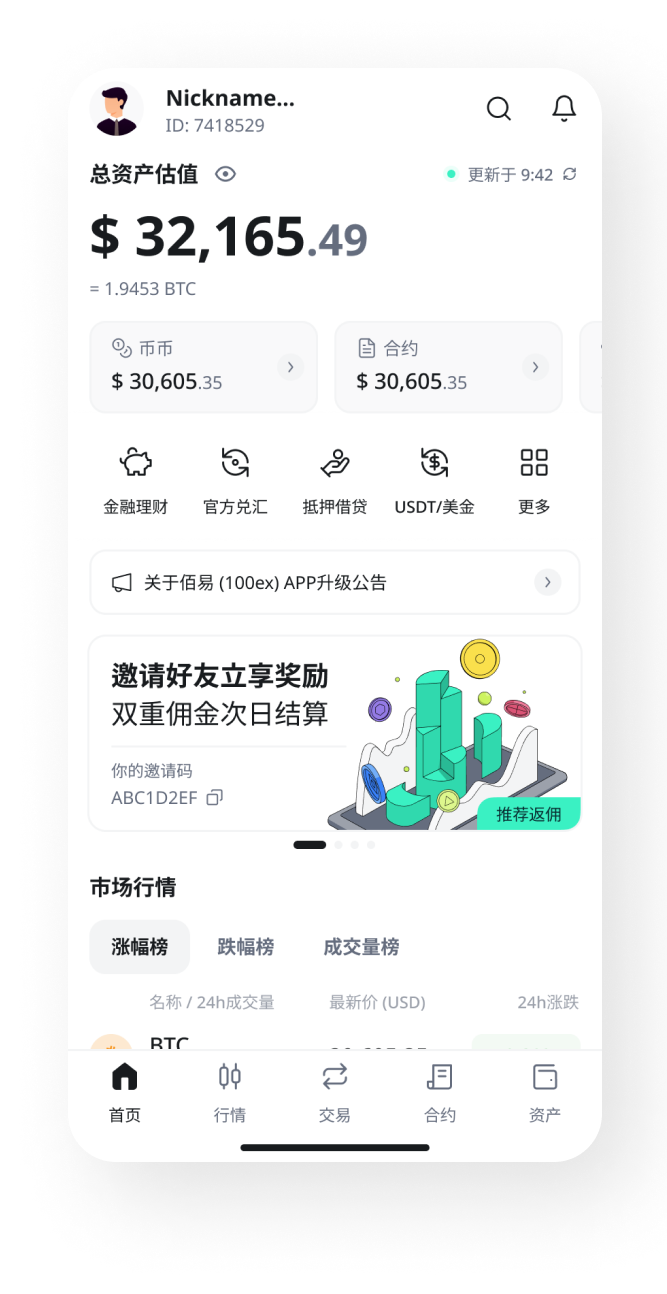
Task: Go to 资产 in bottom navigation
Action: pyautogui.click(x=545, y=1093)
